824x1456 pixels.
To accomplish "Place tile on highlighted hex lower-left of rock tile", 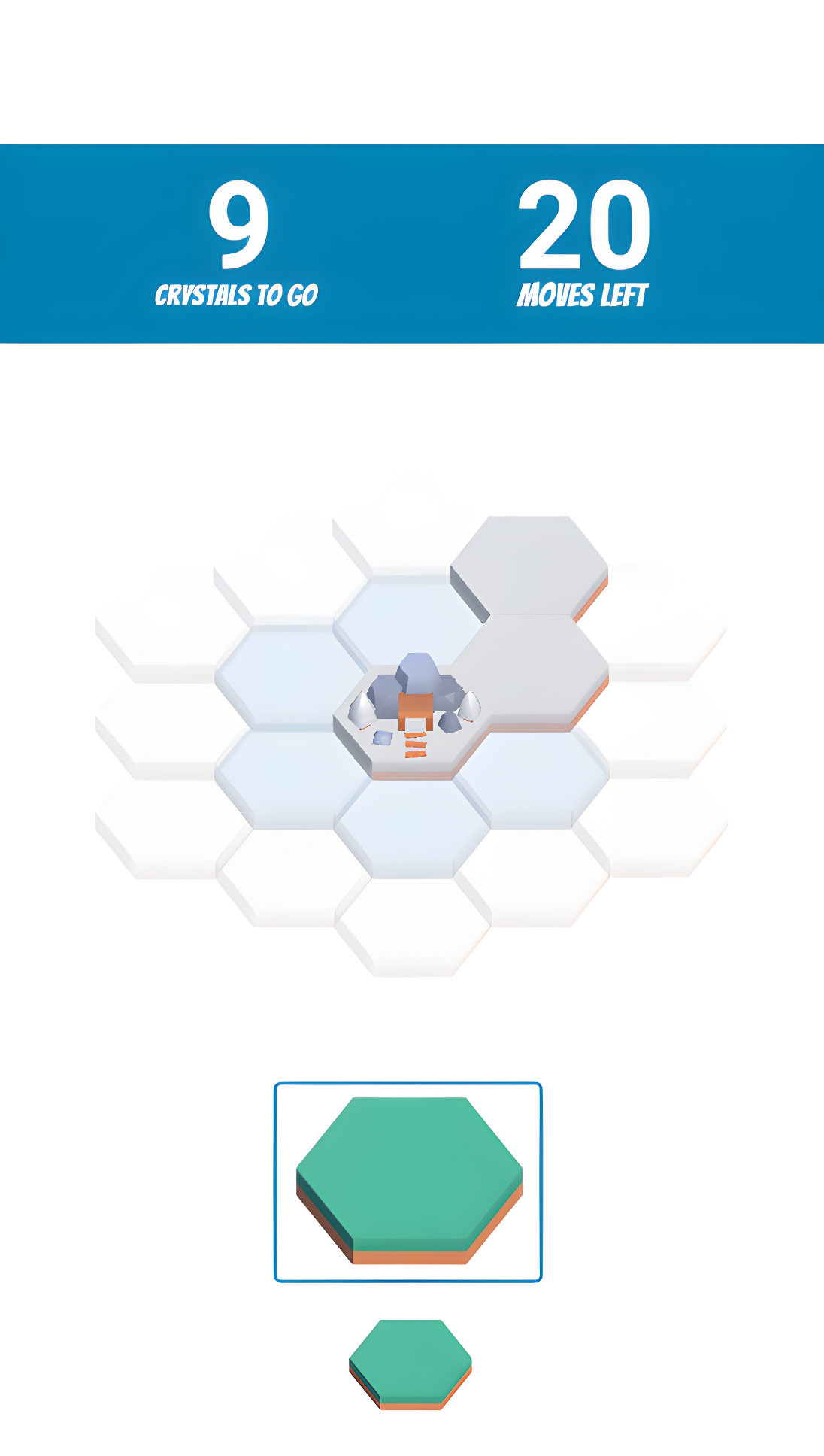I will 292,781.
